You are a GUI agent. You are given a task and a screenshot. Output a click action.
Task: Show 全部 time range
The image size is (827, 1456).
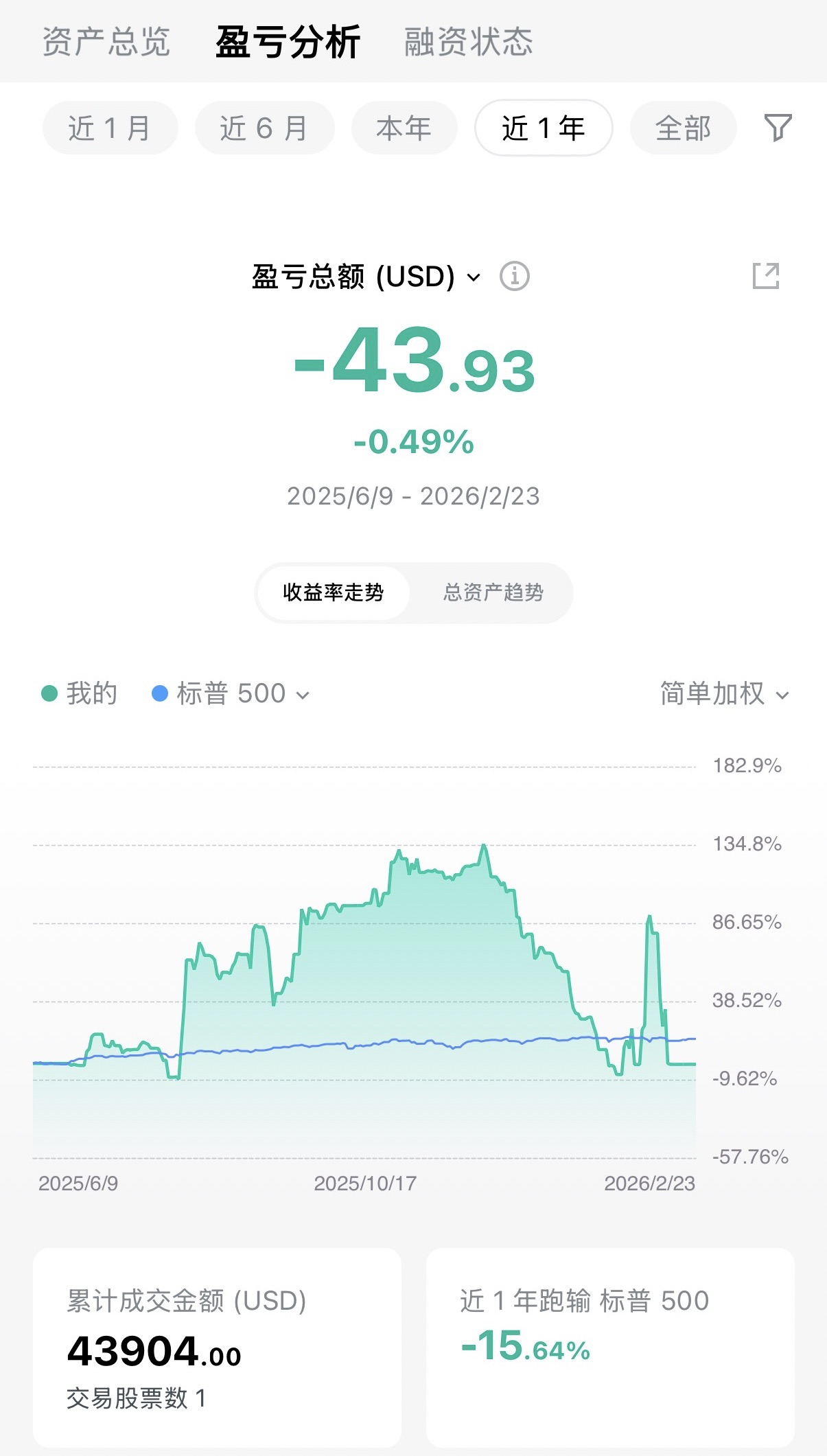pos(683,128)
